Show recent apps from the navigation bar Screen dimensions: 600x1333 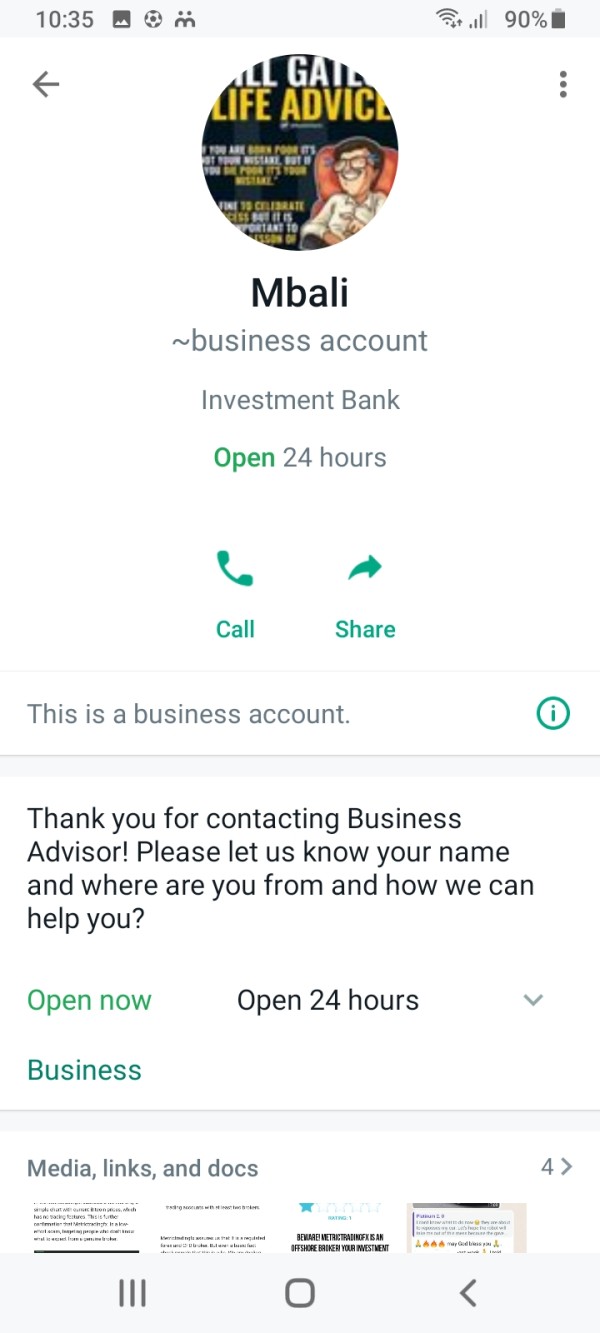coord(132,1292)
